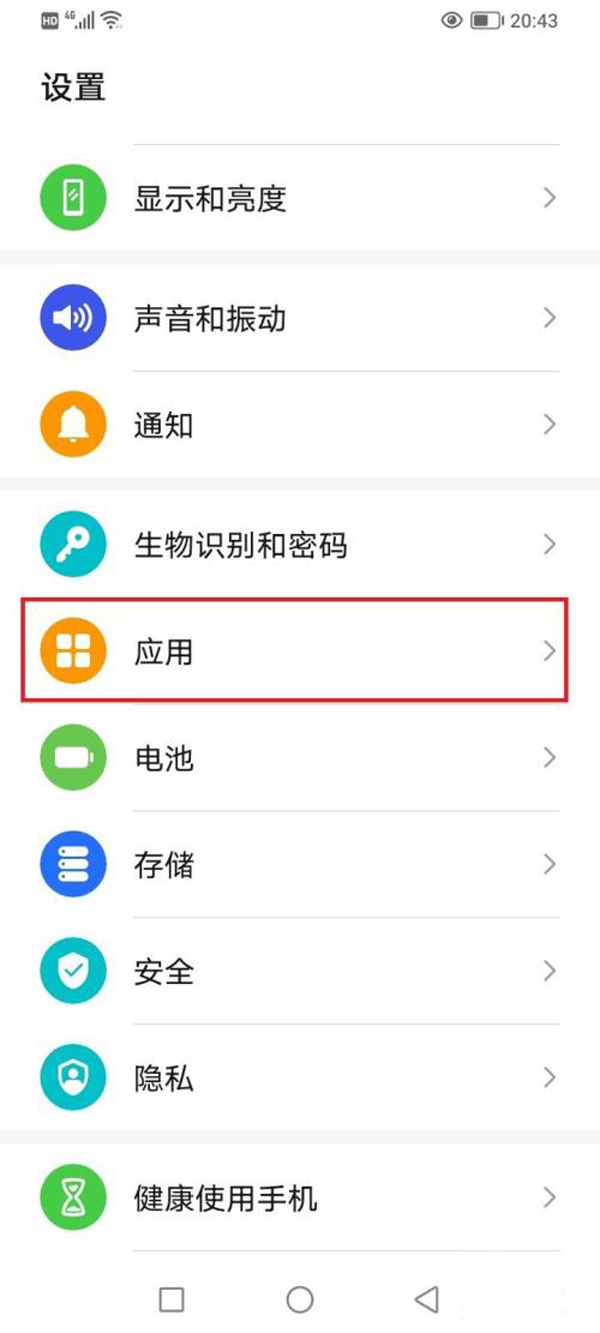Open 健康使用手机
Viewport: 600px width, 1333px height.
pyautogui.click(x=300, y=1197)
